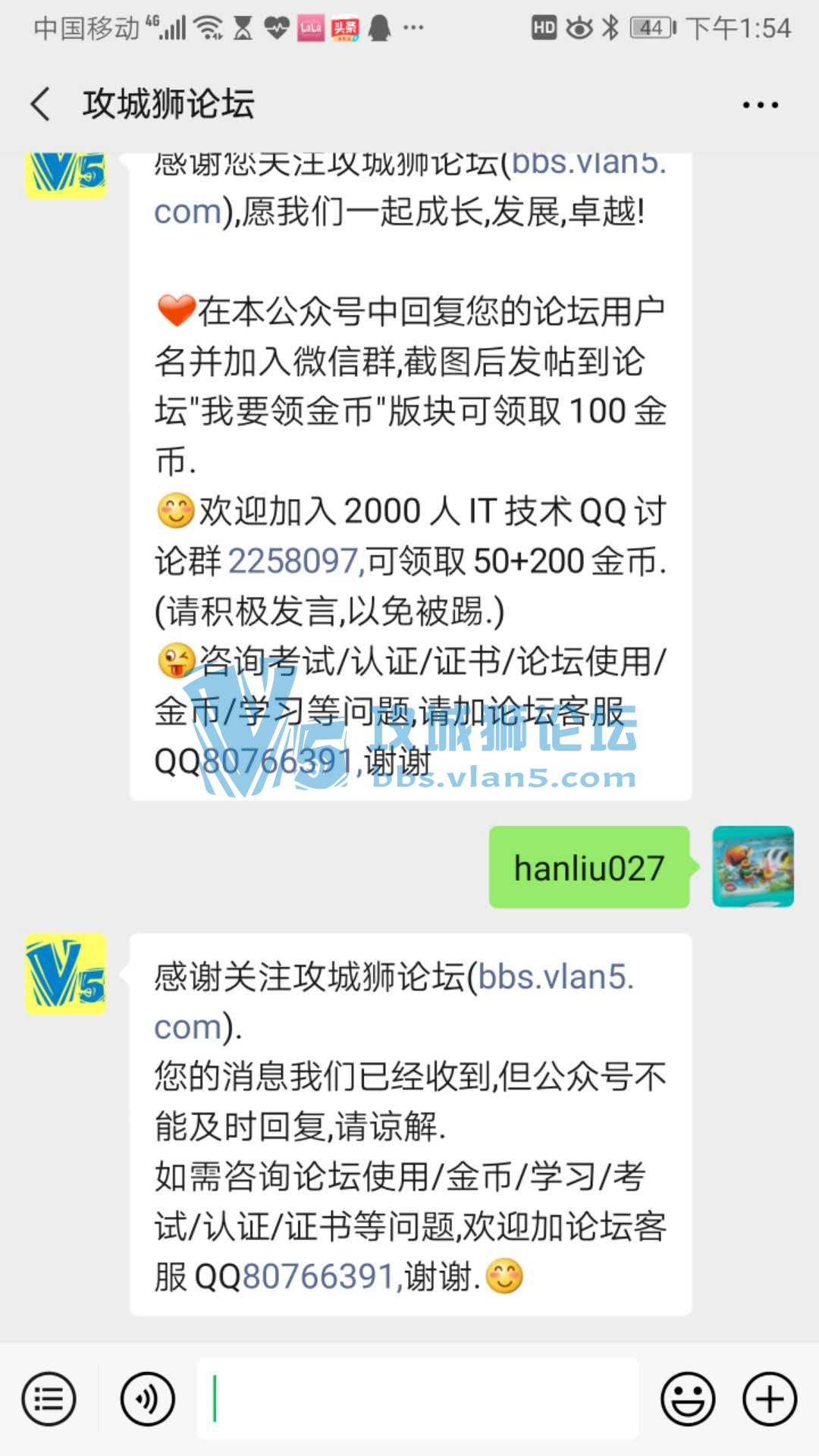Open the plus attachment options
This screenshot has height=1456, width=819.
coord(769,1399)
